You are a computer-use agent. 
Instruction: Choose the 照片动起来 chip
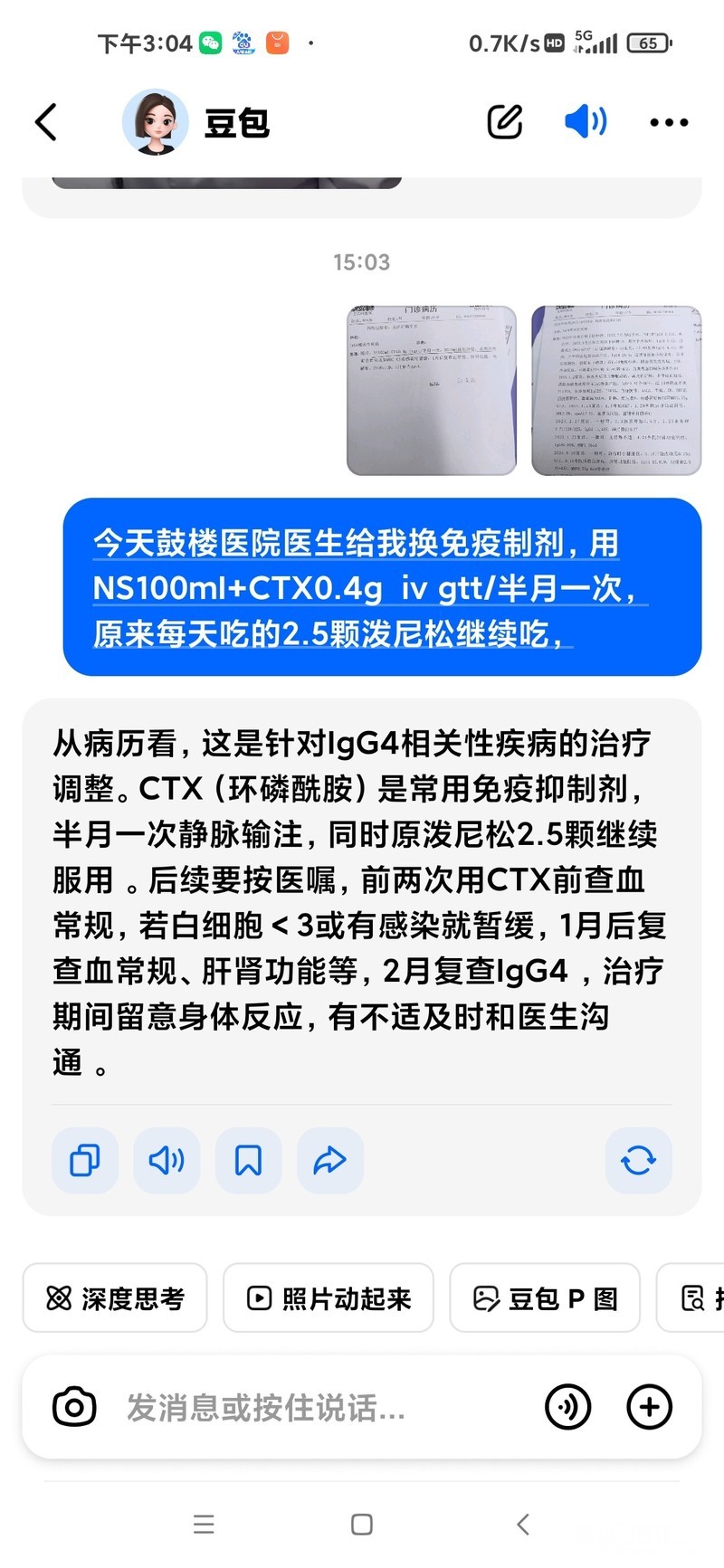click(x=329, y=1298)
